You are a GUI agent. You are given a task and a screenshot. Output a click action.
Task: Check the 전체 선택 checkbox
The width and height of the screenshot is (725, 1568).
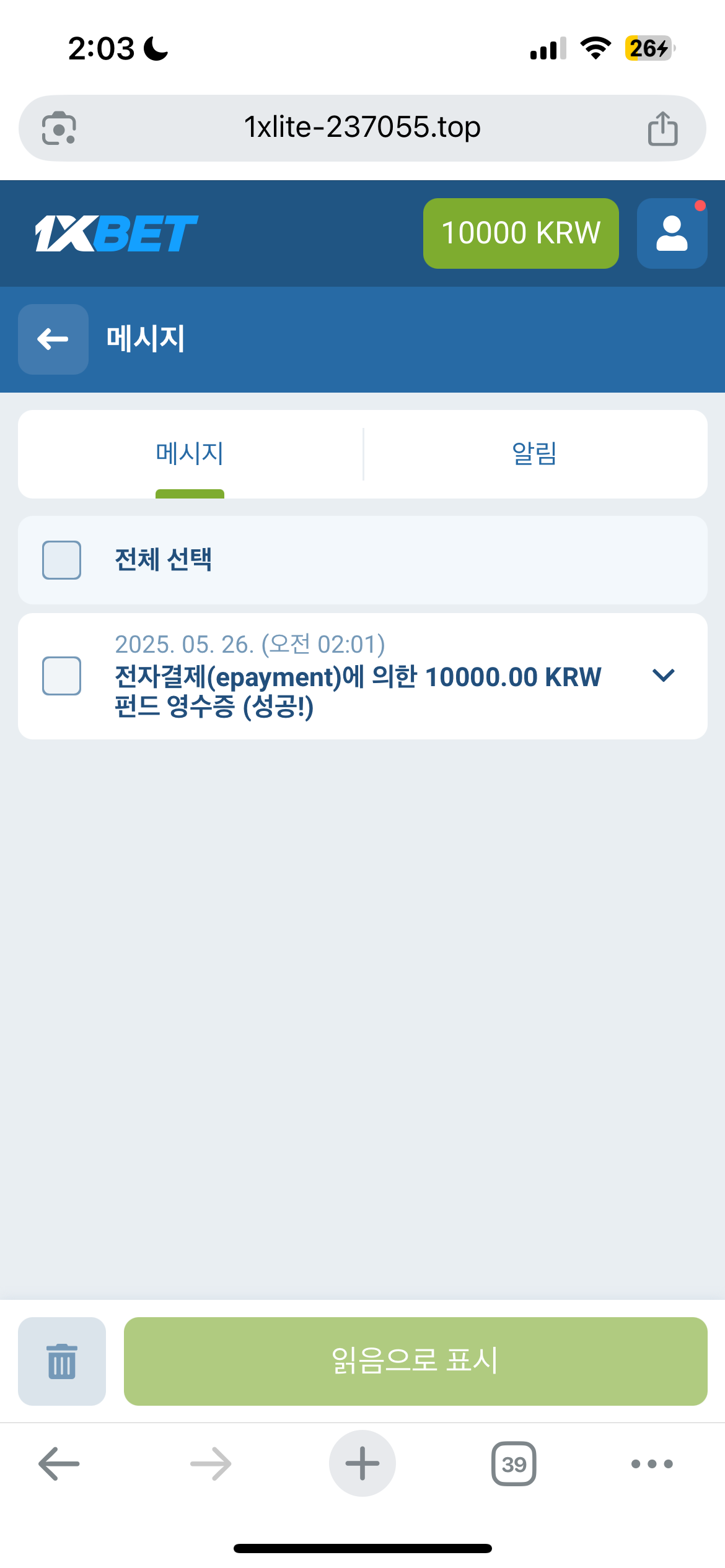click(x=61, y=560)
